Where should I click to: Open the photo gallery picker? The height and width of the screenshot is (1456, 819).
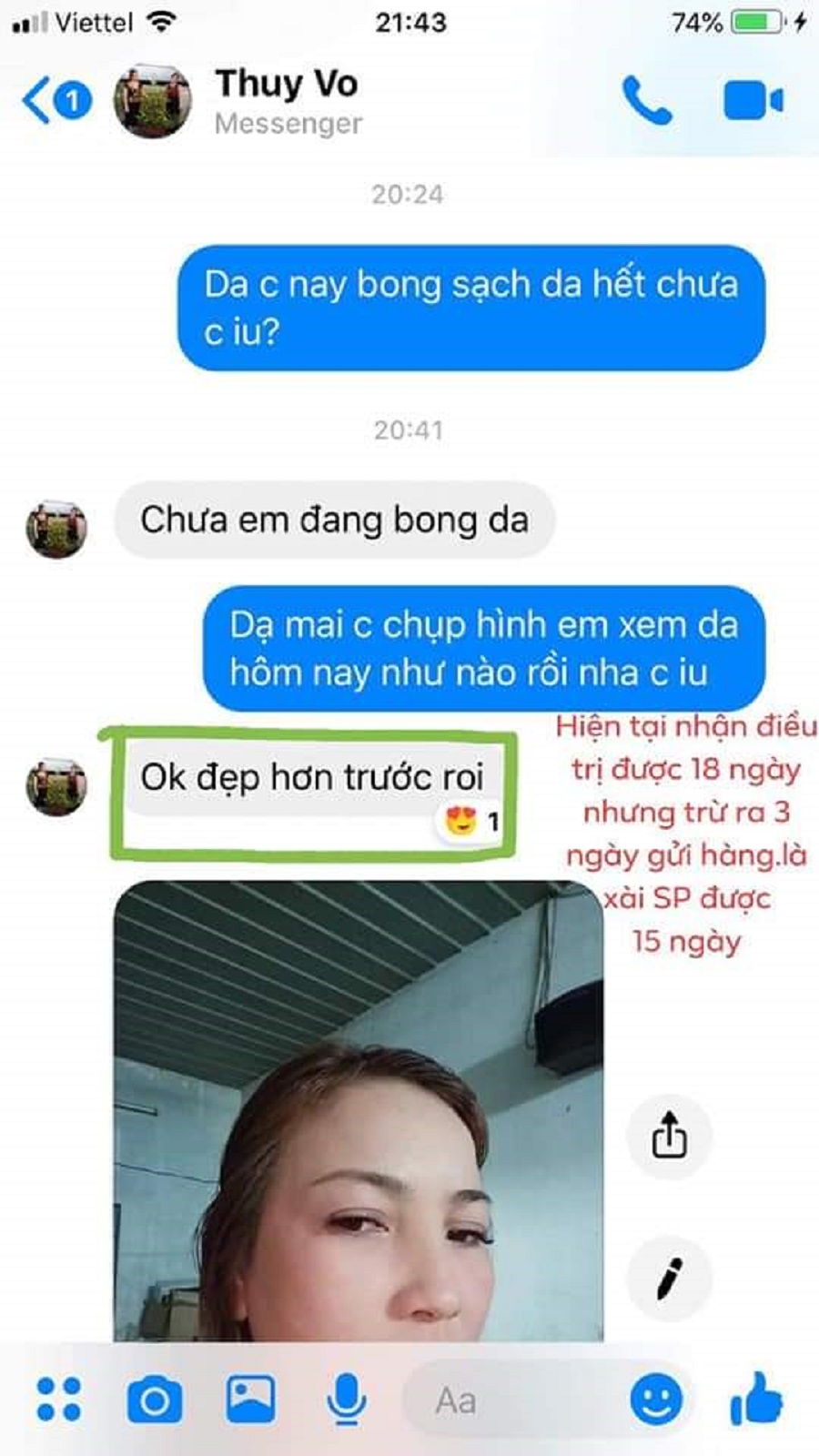pyautogui.click(x=250, y=1399)
